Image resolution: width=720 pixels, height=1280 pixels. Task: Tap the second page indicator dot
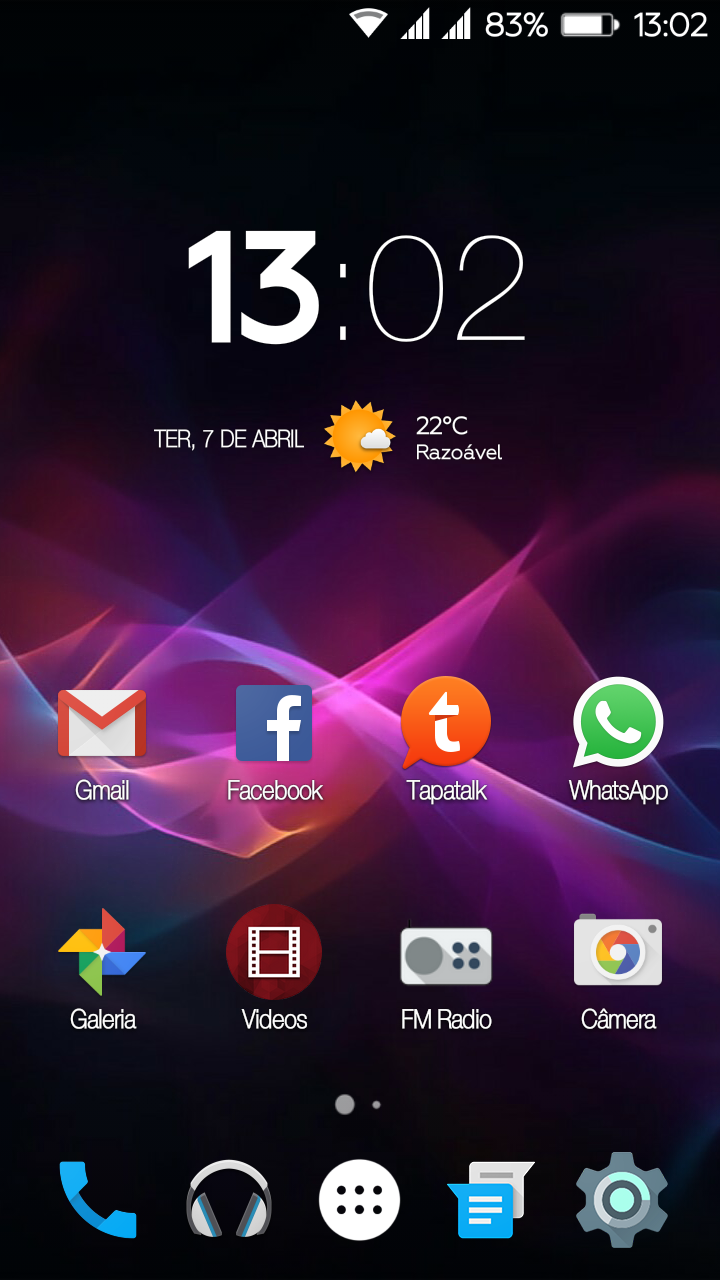pos(376,1105)
